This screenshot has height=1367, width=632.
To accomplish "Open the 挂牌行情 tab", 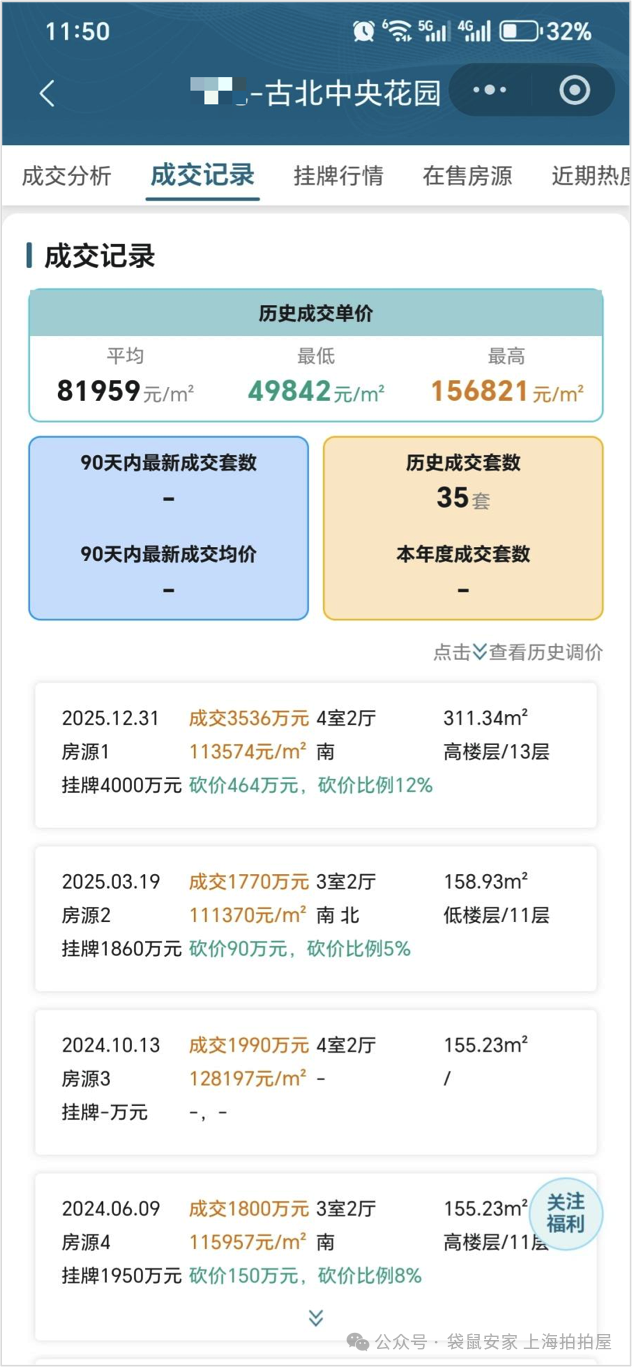I will [x=338, y=176].
